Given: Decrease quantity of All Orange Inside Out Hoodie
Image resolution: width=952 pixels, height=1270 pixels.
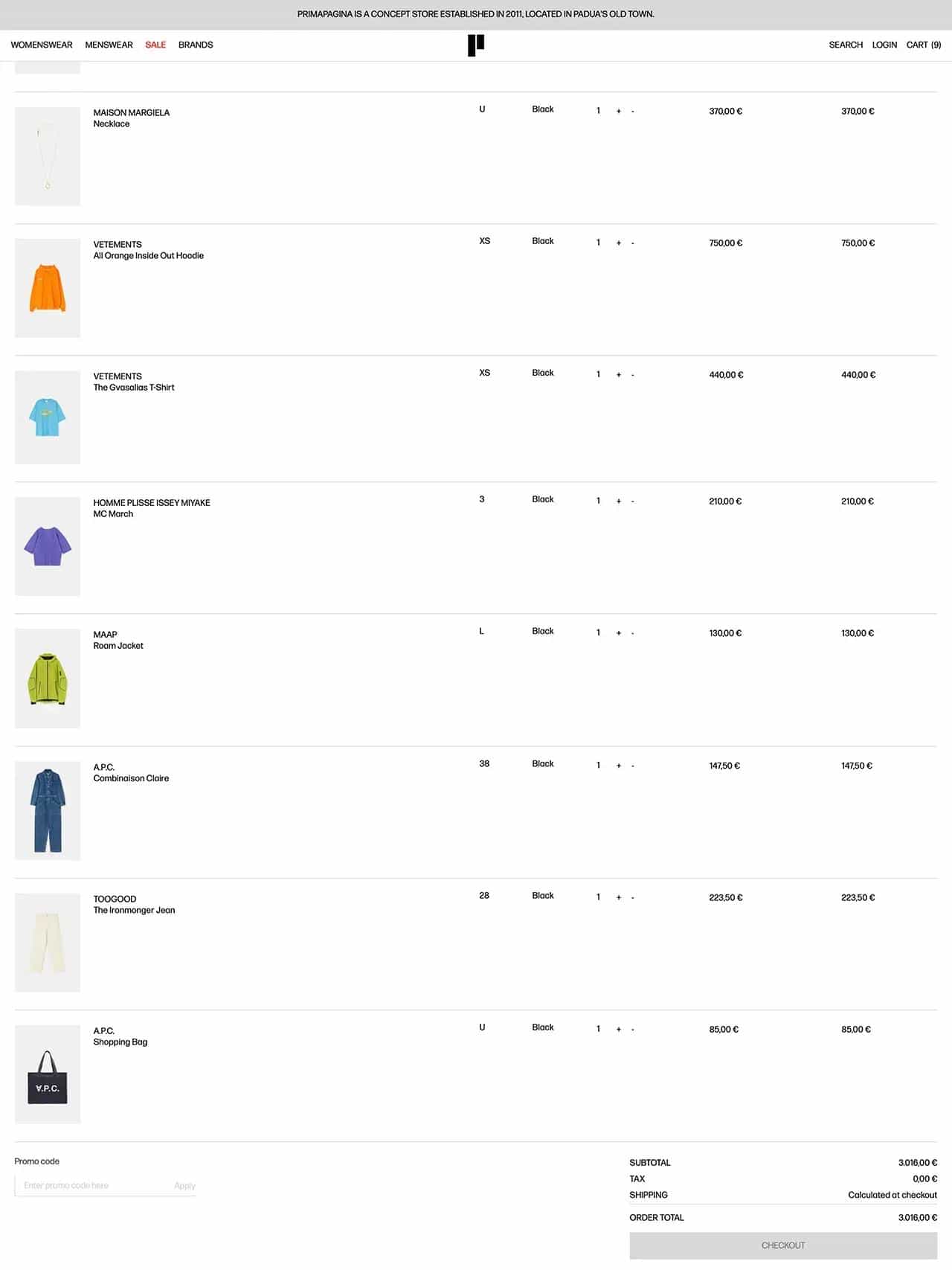Looking at the screenshot, I should pyautogui.click(x=633, y=243).
